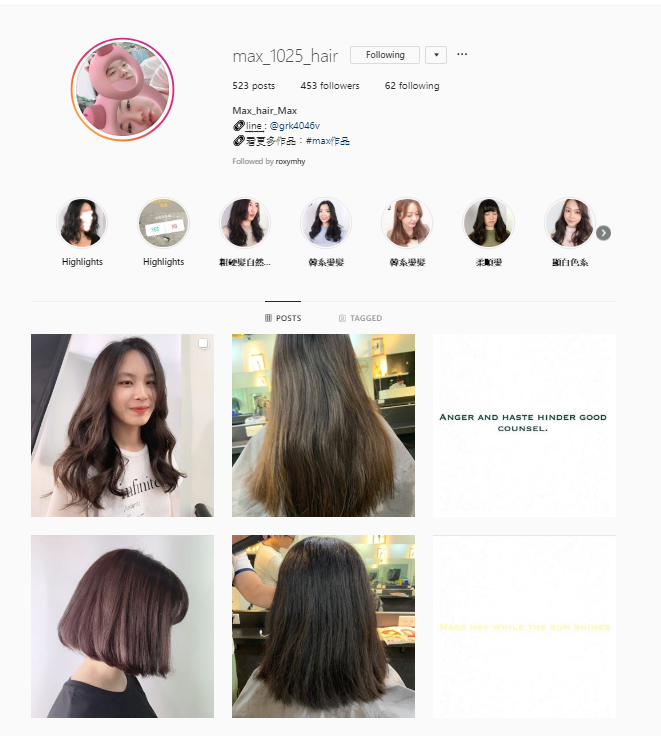This screenshot has width=661, height=736.
Task: Open the first Highlights story
Action: click(x=82, y=223)
